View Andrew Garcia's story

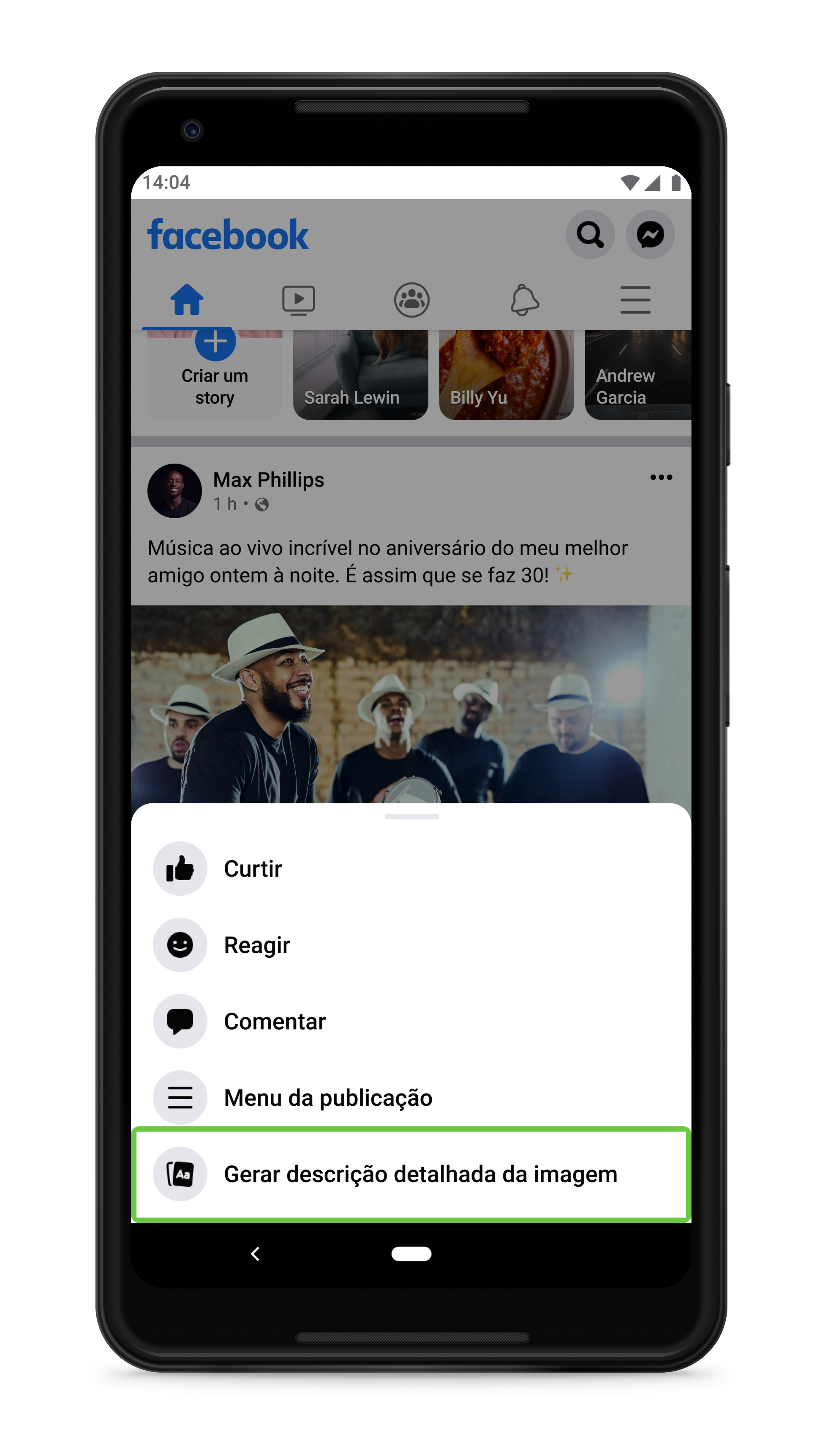637,374
